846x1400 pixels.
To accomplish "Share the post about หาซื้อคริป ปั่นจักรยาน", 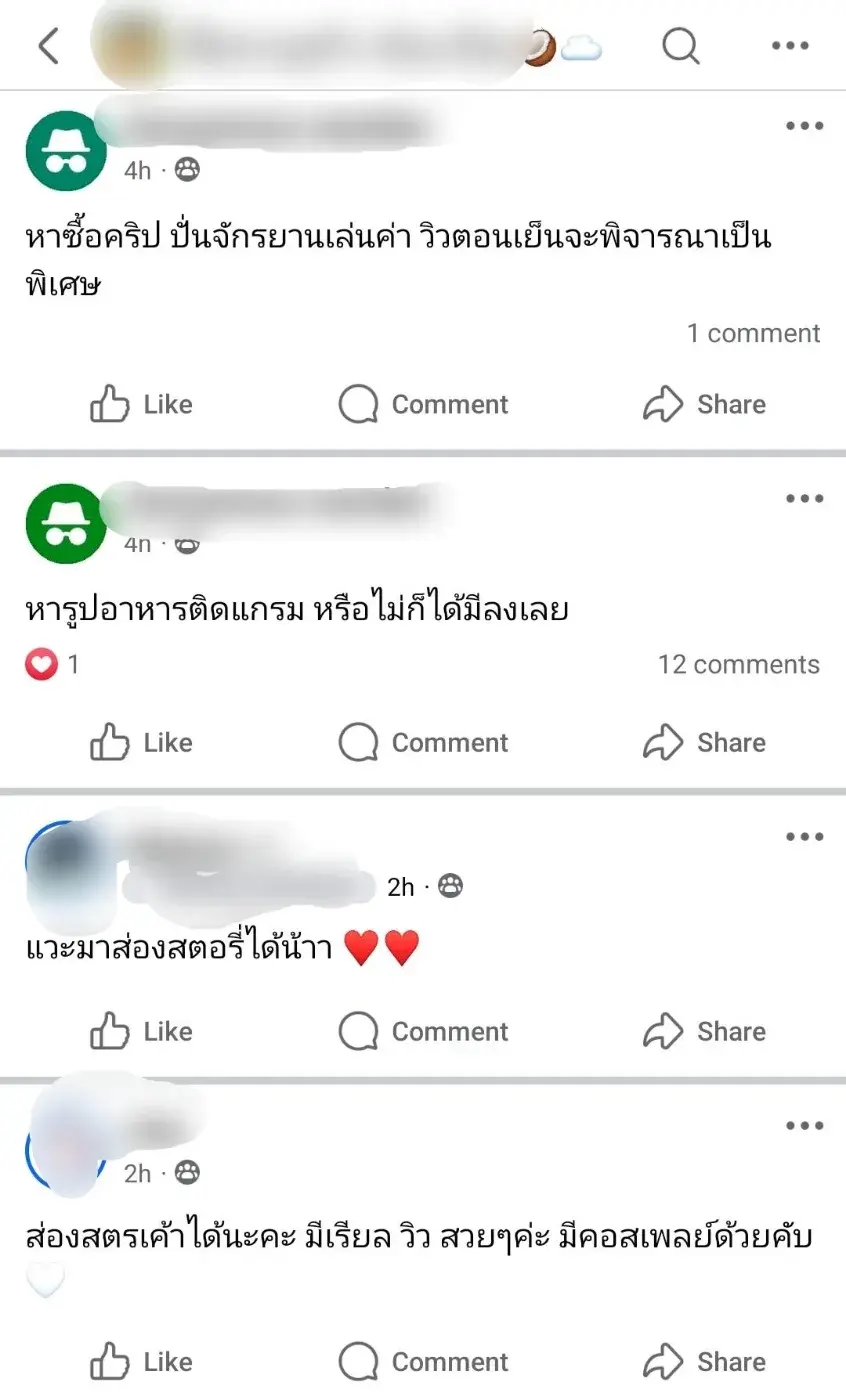I will point(704,405).
